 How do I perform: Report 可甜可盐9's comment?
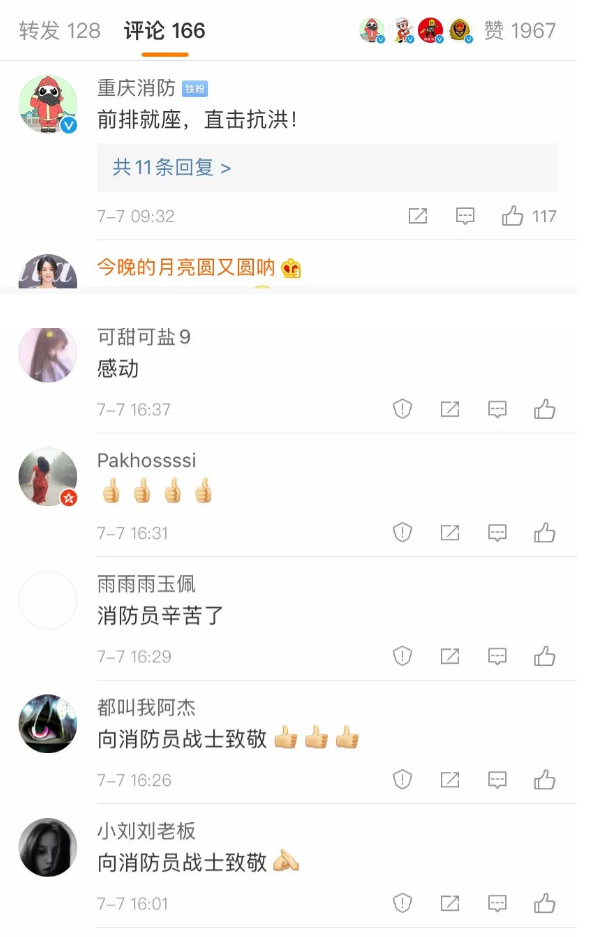[402, 409]
